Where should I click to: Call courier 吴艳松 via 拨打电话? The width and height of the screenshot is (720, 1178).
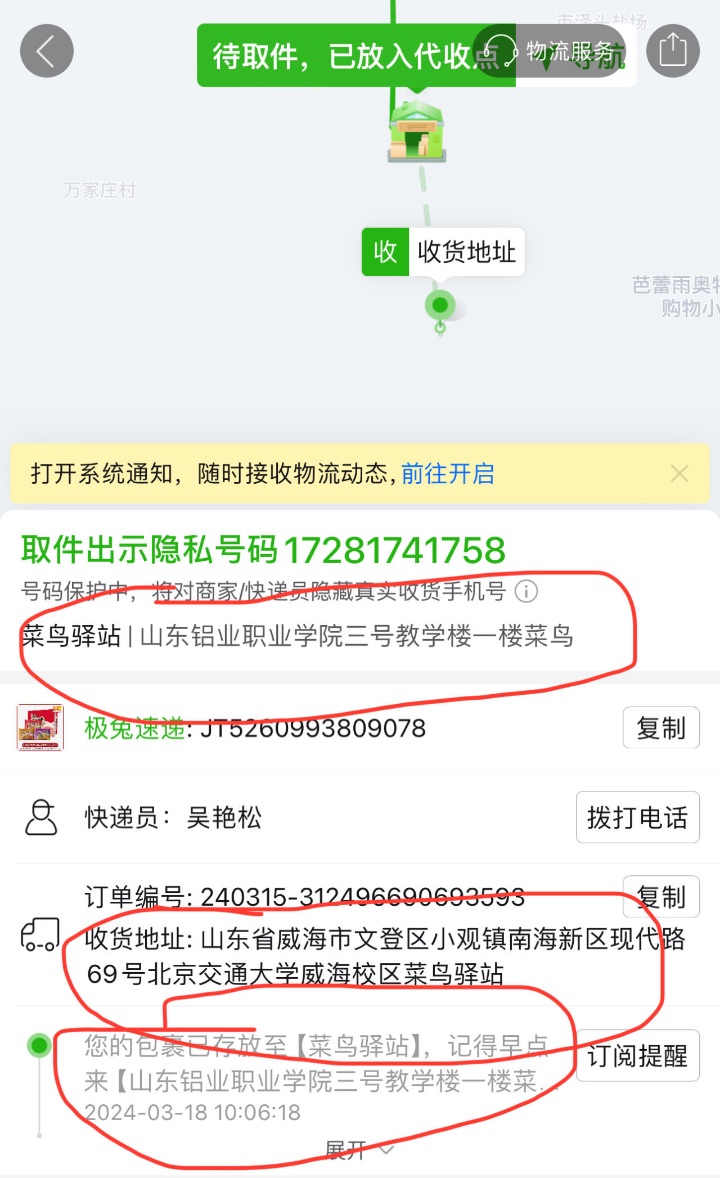pyautogui.click(x=637, y=818)
